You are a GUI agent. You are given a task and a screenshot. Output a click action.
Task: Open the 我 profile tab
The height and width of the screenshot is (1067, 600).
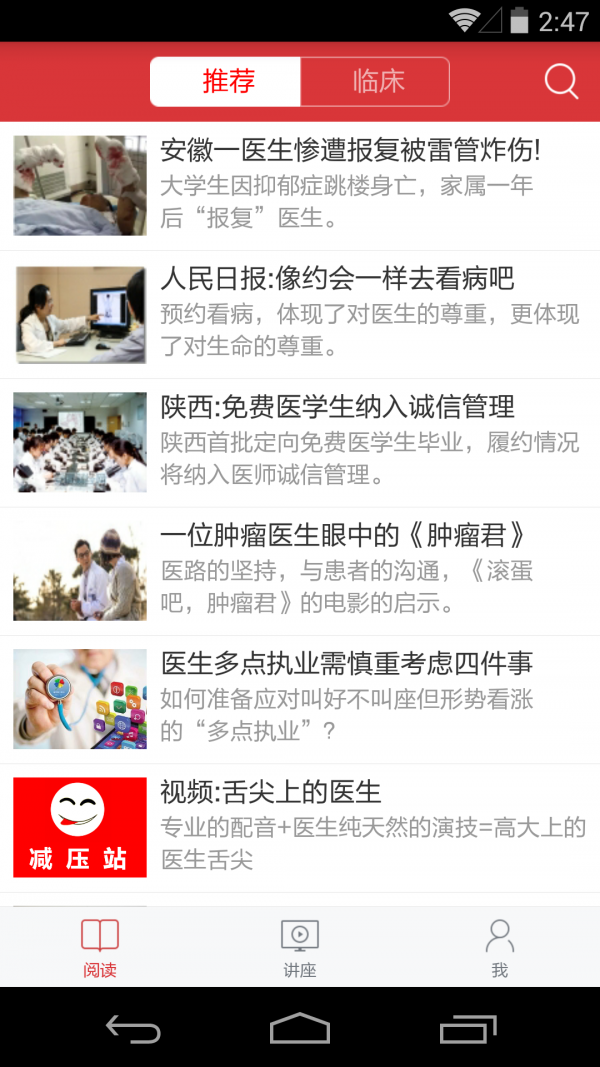[x=500, y=947]
